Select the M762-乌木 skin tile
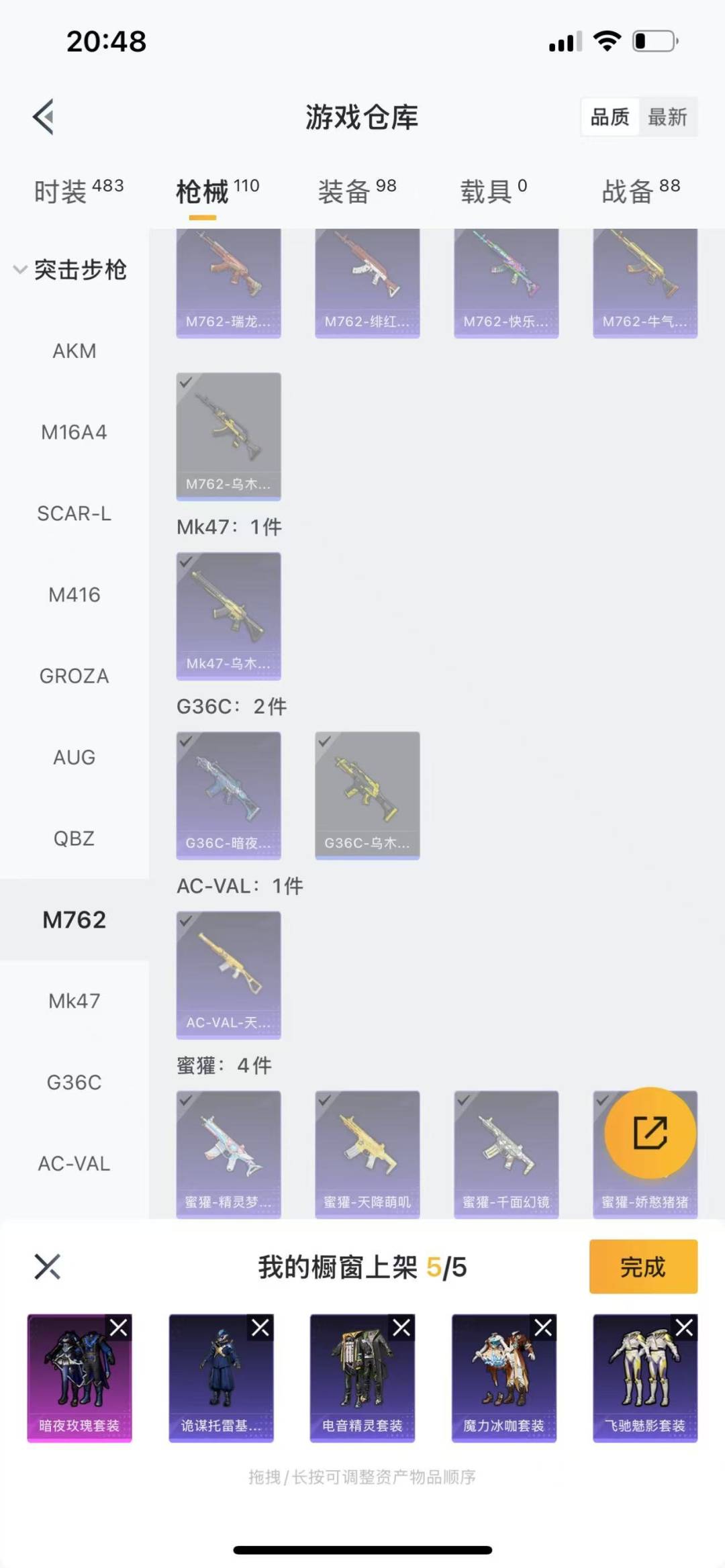This screenshot has height=1568, width=725. [228, 436]
